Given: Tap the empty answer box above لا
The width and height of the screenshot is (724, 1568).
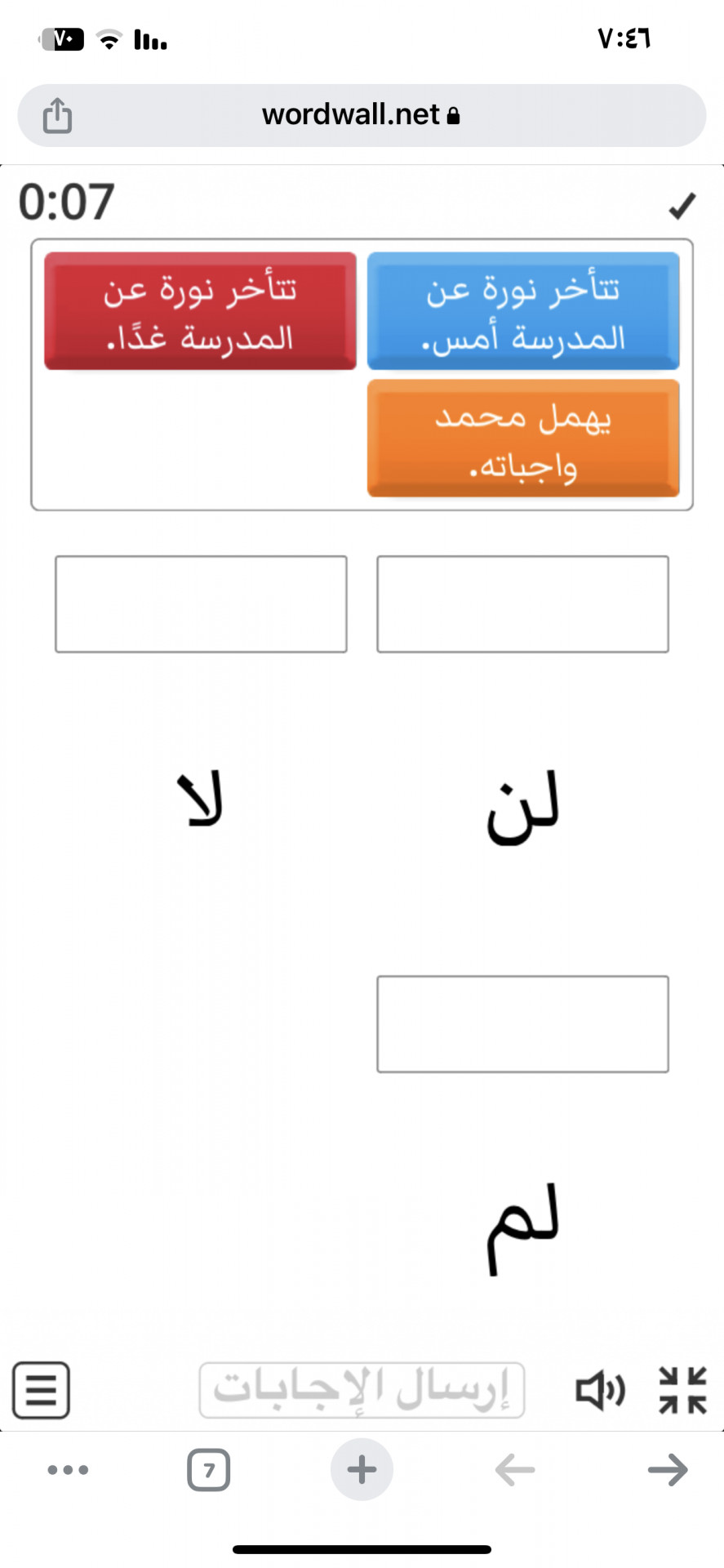Looking at the screenshot, I should (x=201, y=604).
